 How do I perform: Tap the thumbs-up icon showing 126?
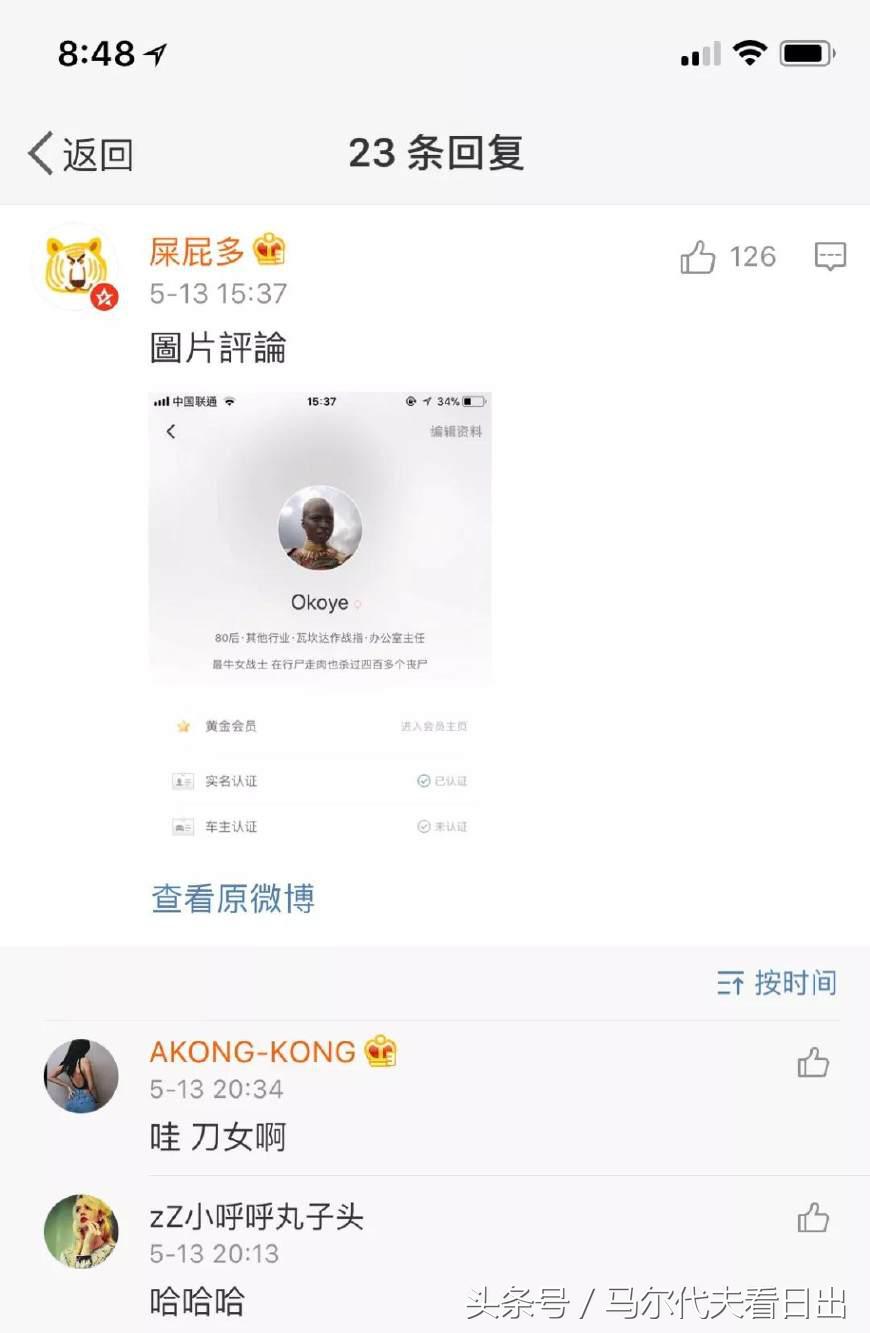point(700,258)
